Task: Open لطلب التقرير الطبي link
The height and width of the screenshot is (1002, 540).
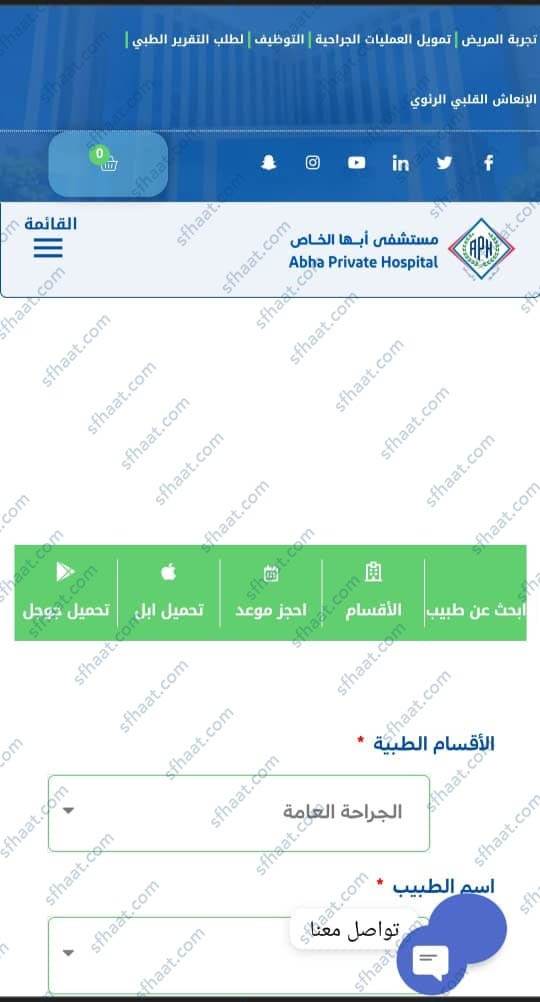Action: [188, 40]
